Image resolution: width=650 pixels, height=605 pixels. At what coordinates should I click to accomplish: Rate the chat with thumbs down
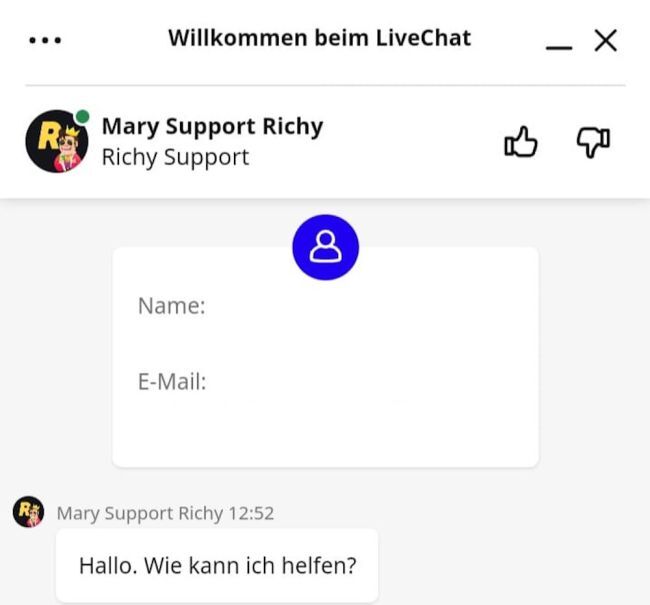tap(593, 143)
